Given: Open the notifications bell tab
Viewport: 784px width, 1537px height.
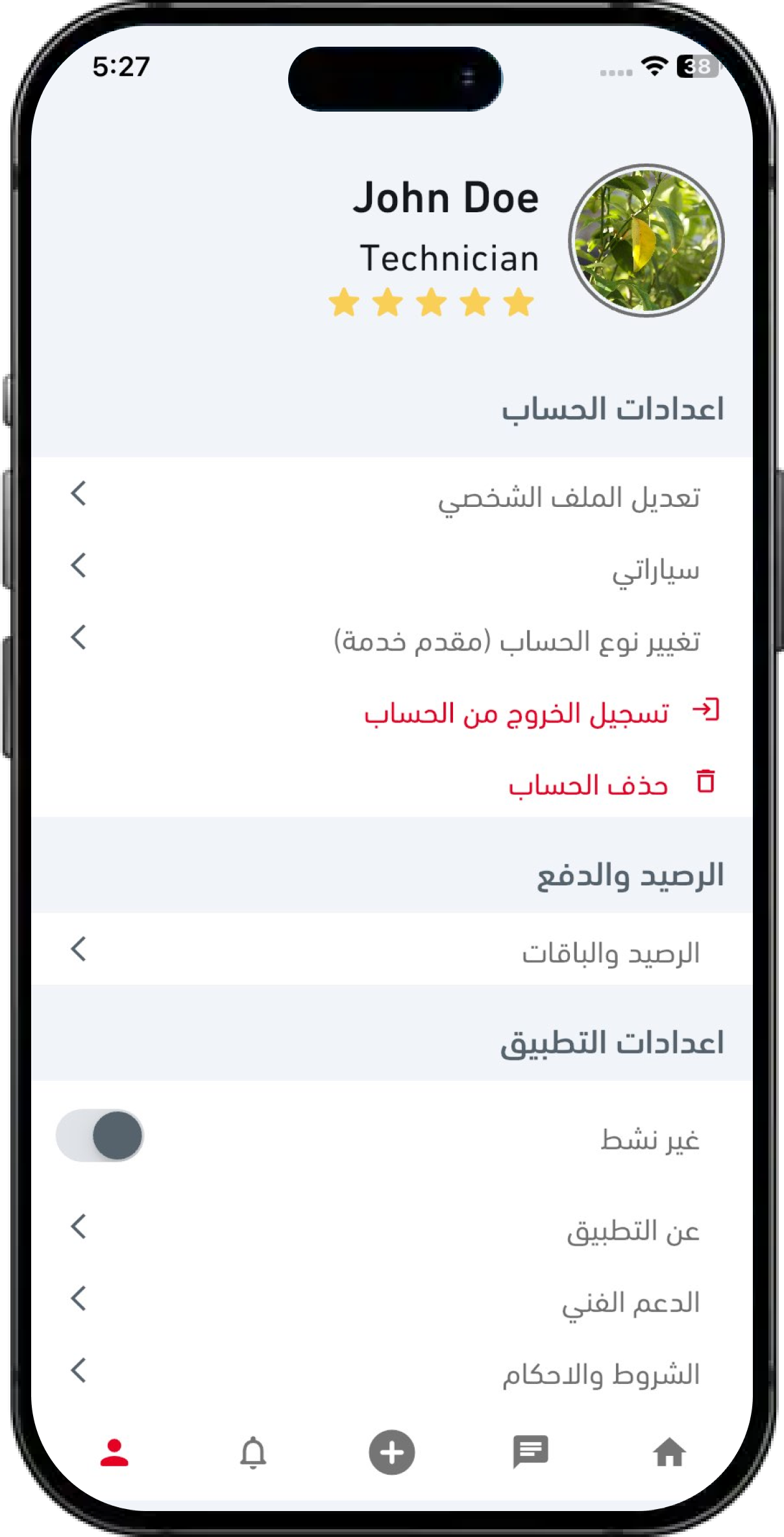Looking at the screenshot, I should tap(253, 1453).
